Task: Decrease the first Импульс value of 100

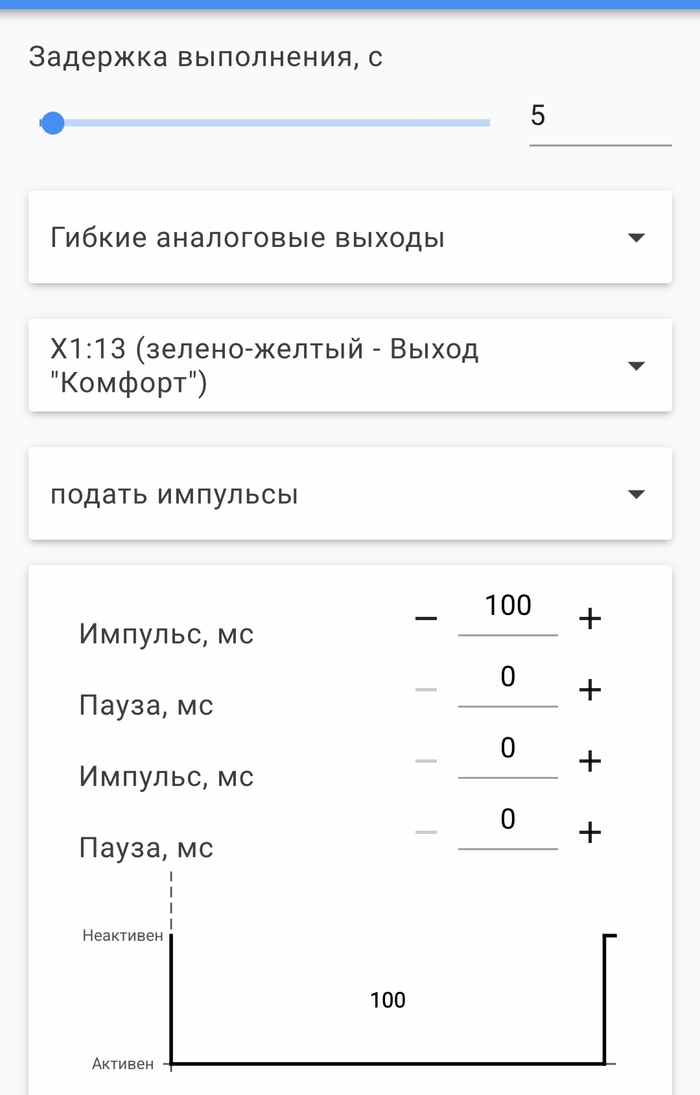Action: (x=426, y=619)
